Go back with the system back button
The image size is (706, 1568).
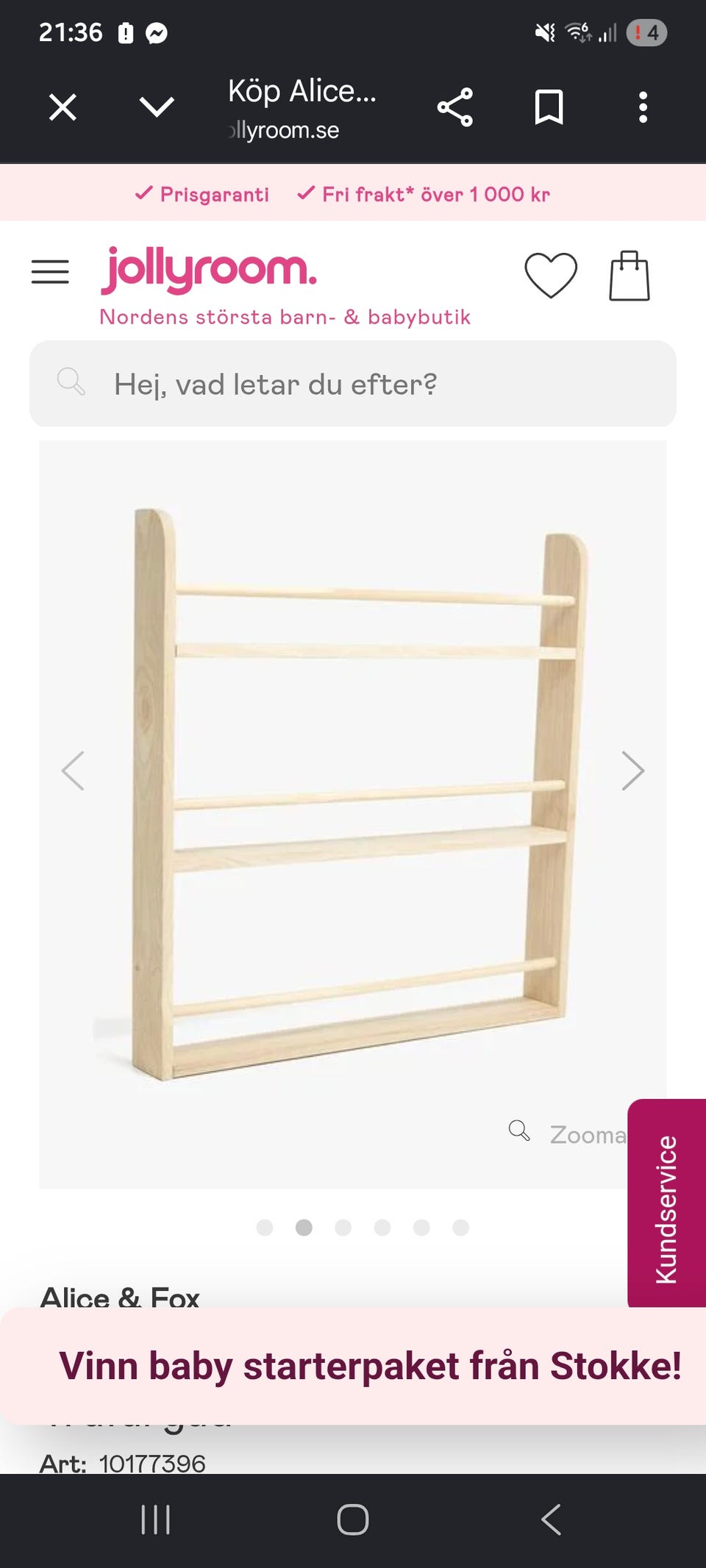(551, 1519)
